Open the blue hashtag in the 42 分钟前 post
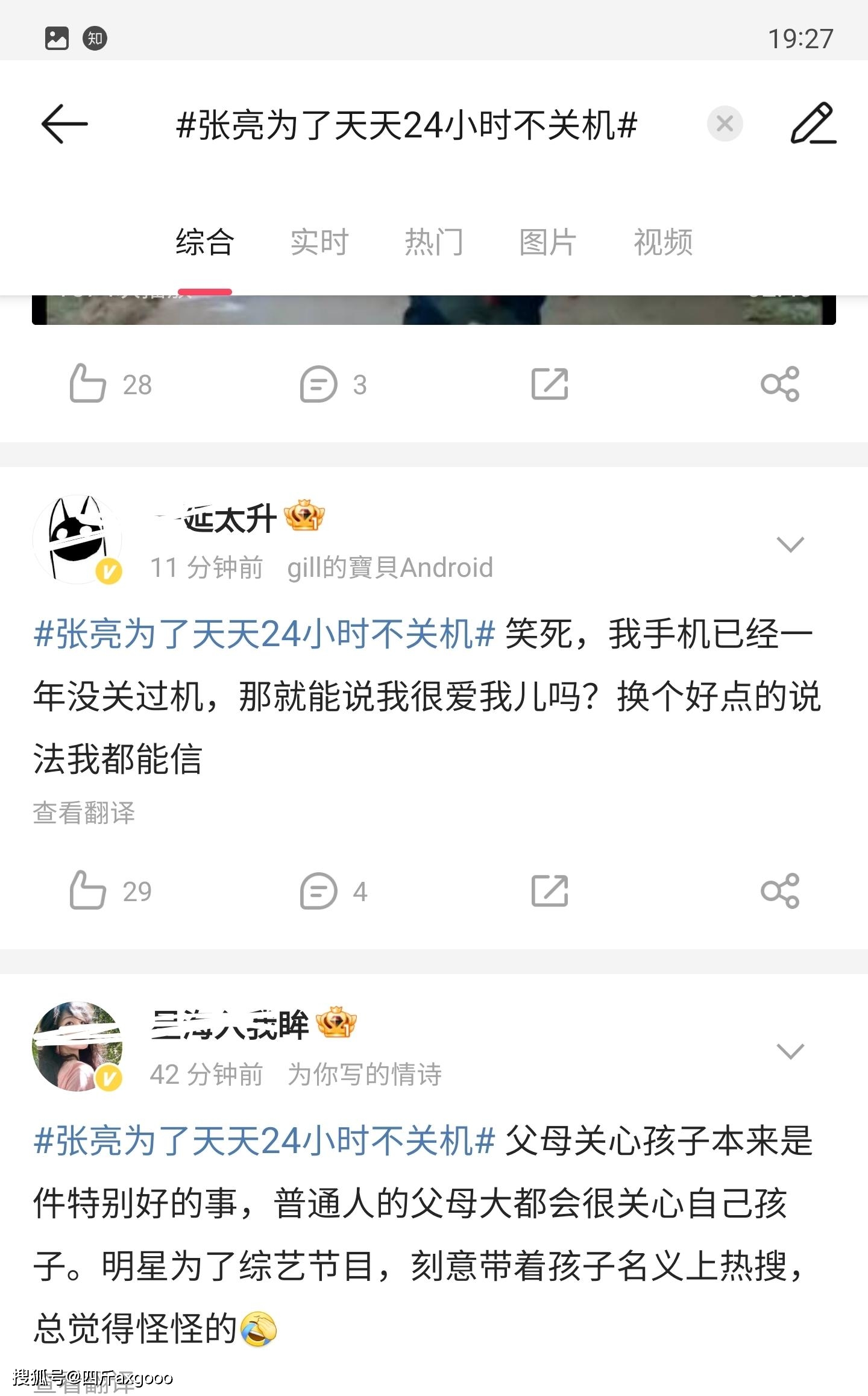 coord(264,1141)
